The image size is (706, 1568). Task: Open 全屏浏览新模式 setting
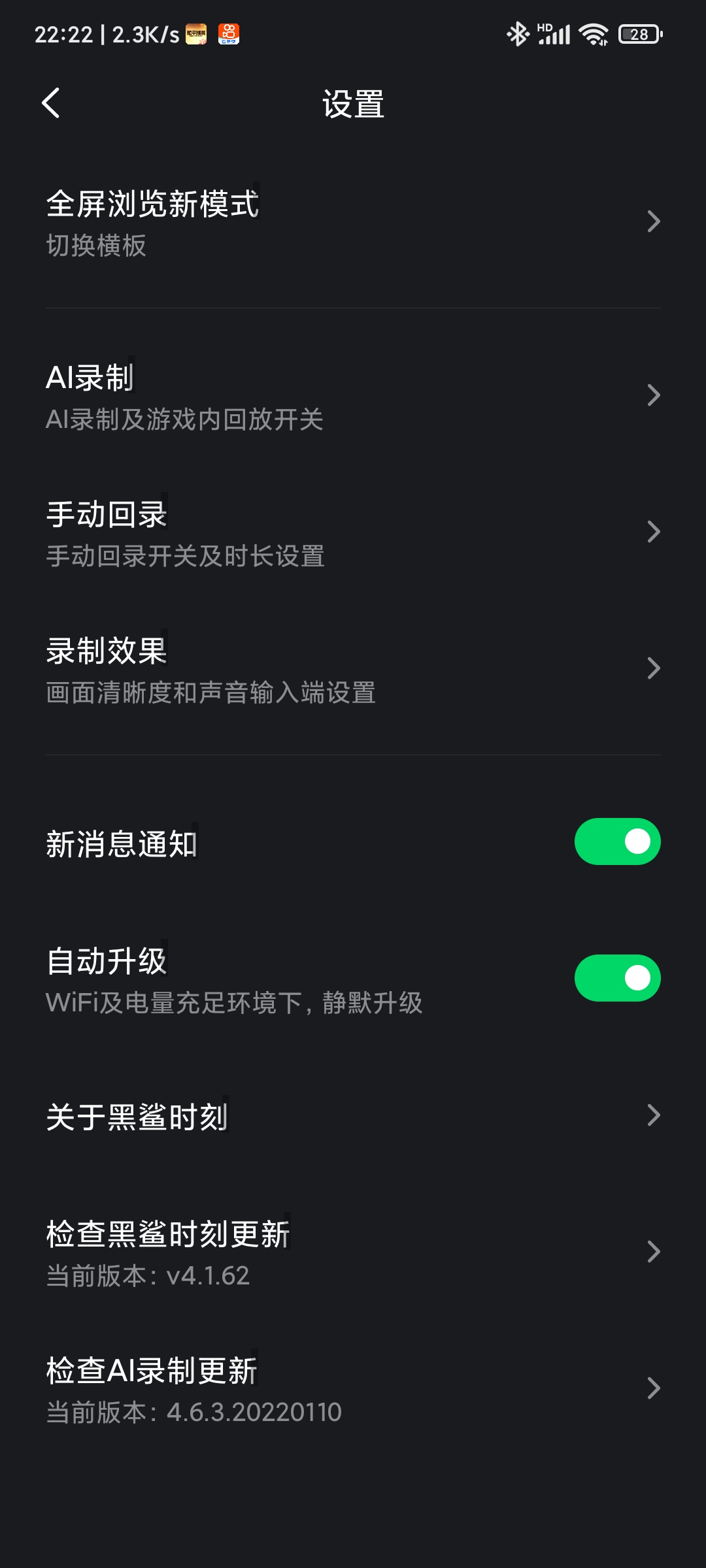pyautogui.click(x=353, y=222)
